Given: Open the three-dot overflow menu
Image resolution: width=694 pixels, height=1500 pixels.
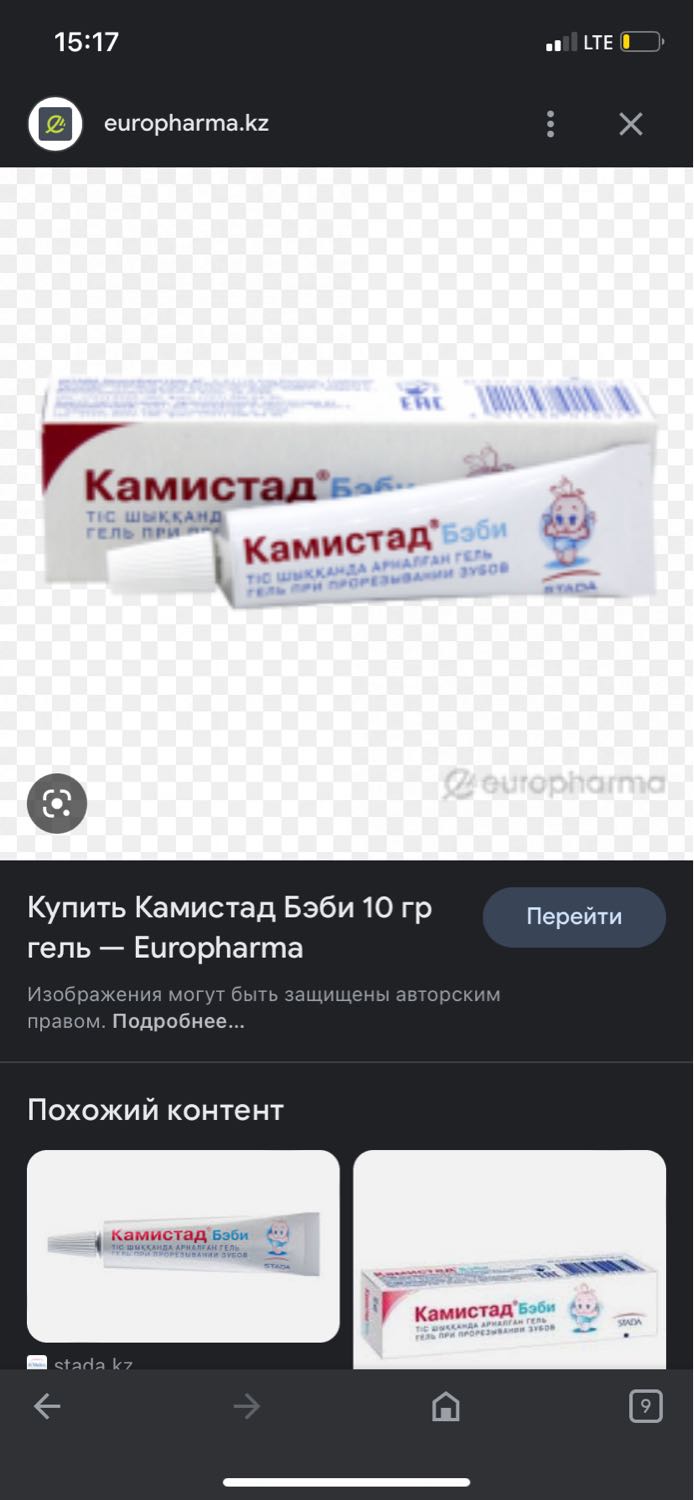Looking at the screenshot, I should tap(550, 124).
